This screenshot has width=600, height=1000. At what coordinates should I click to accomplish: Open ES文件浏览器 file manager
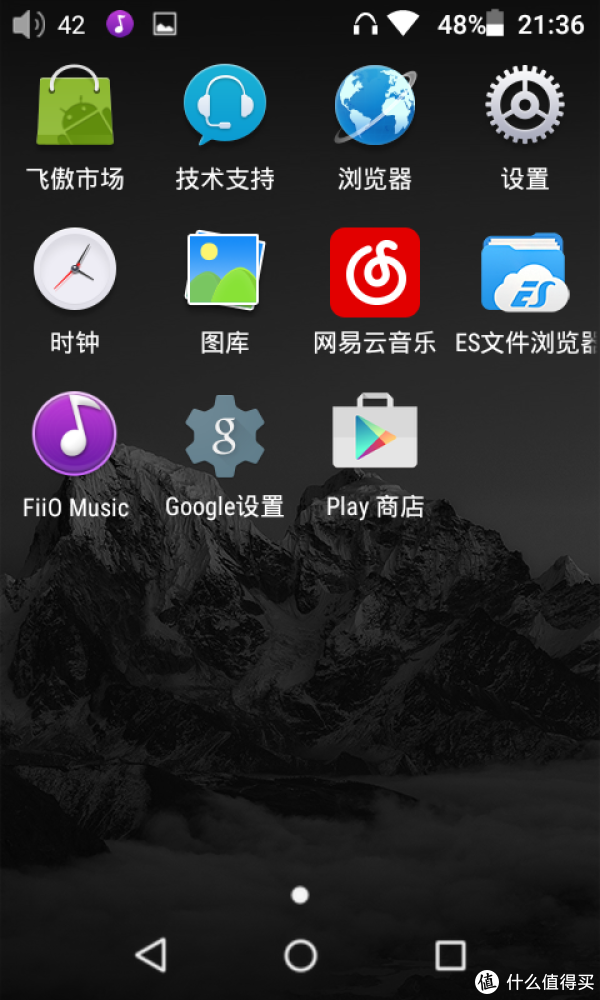(x=525, y=272)
